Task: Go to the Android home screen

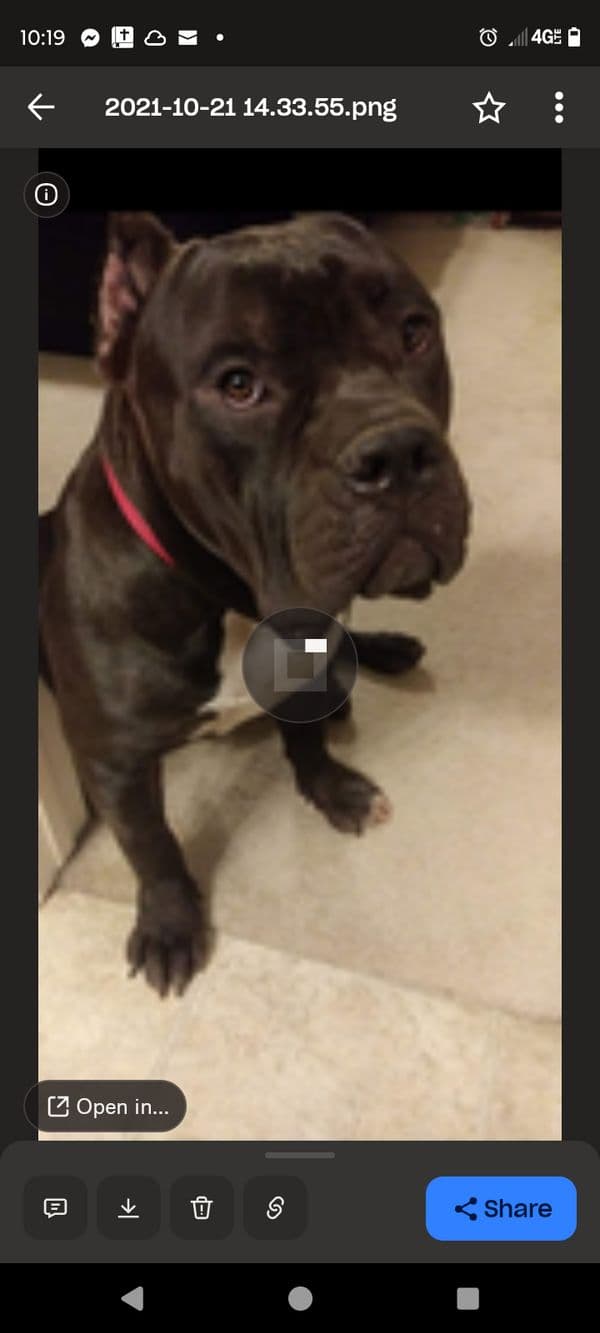Action: (300, 1298)
